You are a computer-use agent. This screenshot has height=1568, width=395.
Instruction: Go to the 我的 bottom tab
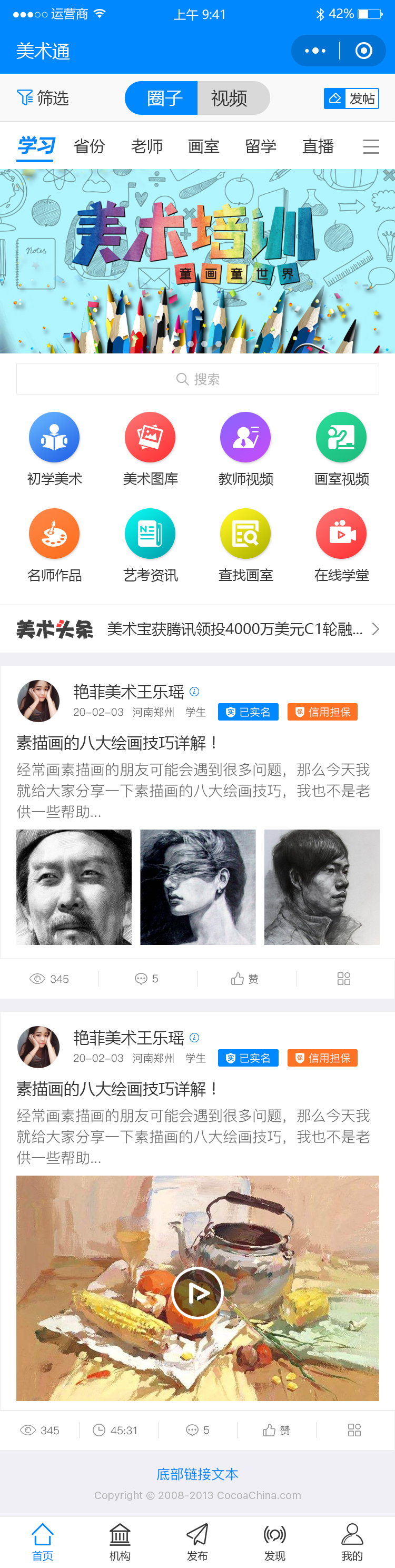(x=352, y=1542)
